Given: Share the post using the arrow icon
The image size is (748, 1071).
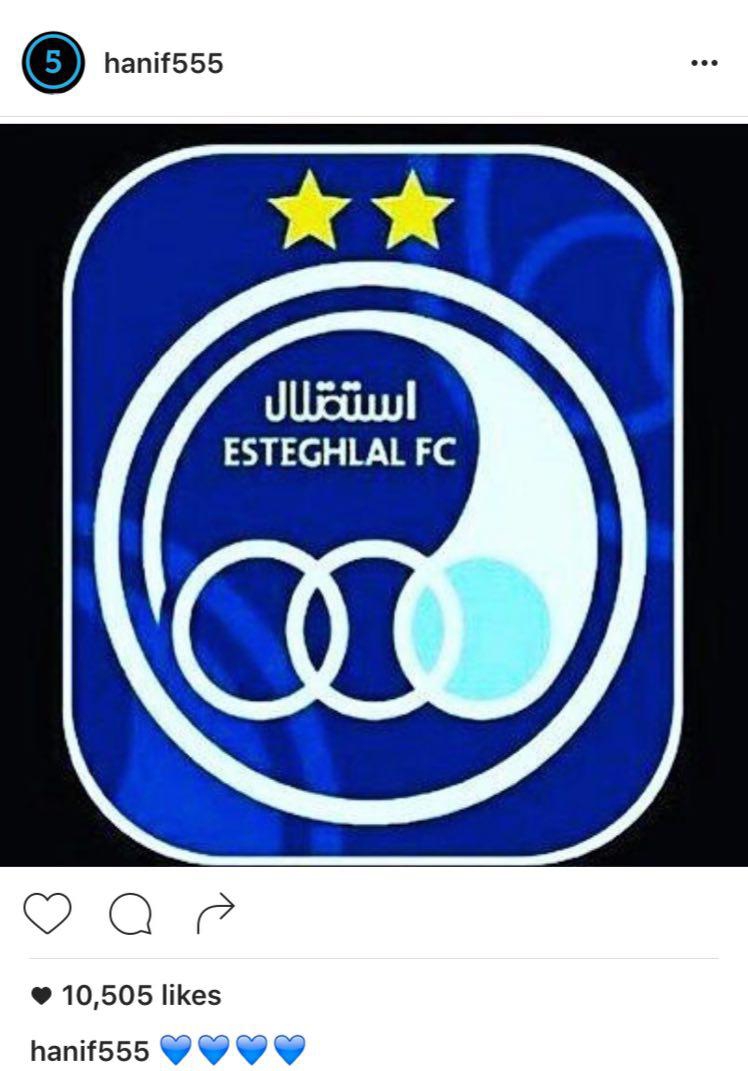Looking at the screenshot, I should click(214, 911).
